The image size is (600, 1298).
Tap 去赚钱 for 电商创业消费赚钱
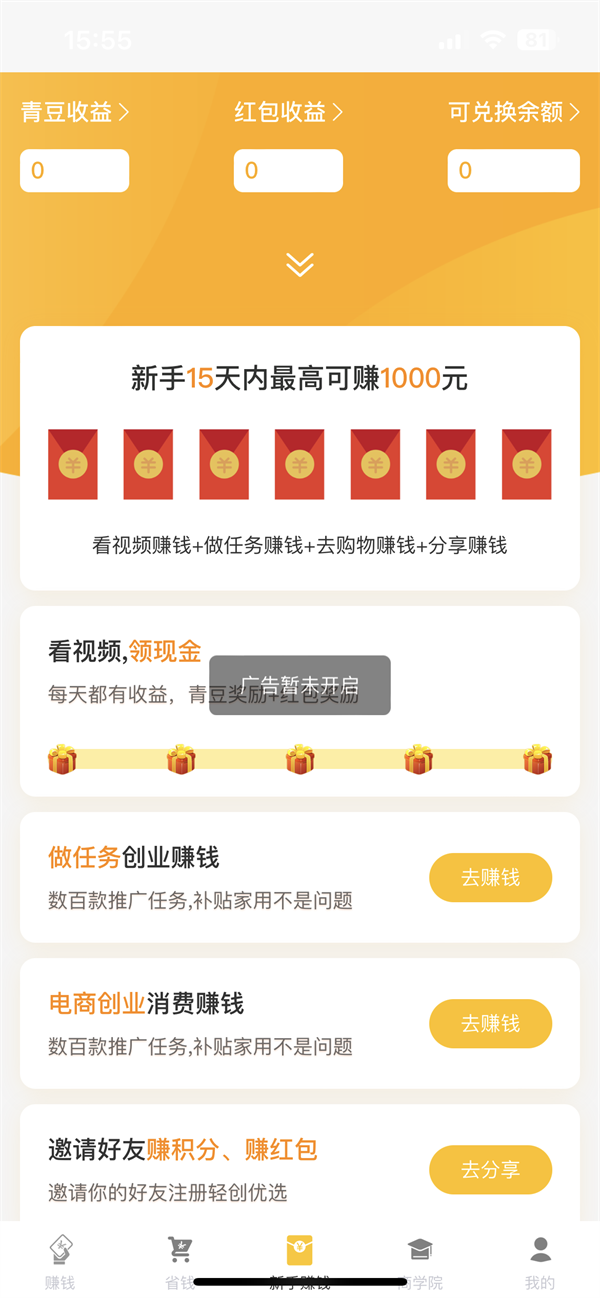(x=490, y=1024)
